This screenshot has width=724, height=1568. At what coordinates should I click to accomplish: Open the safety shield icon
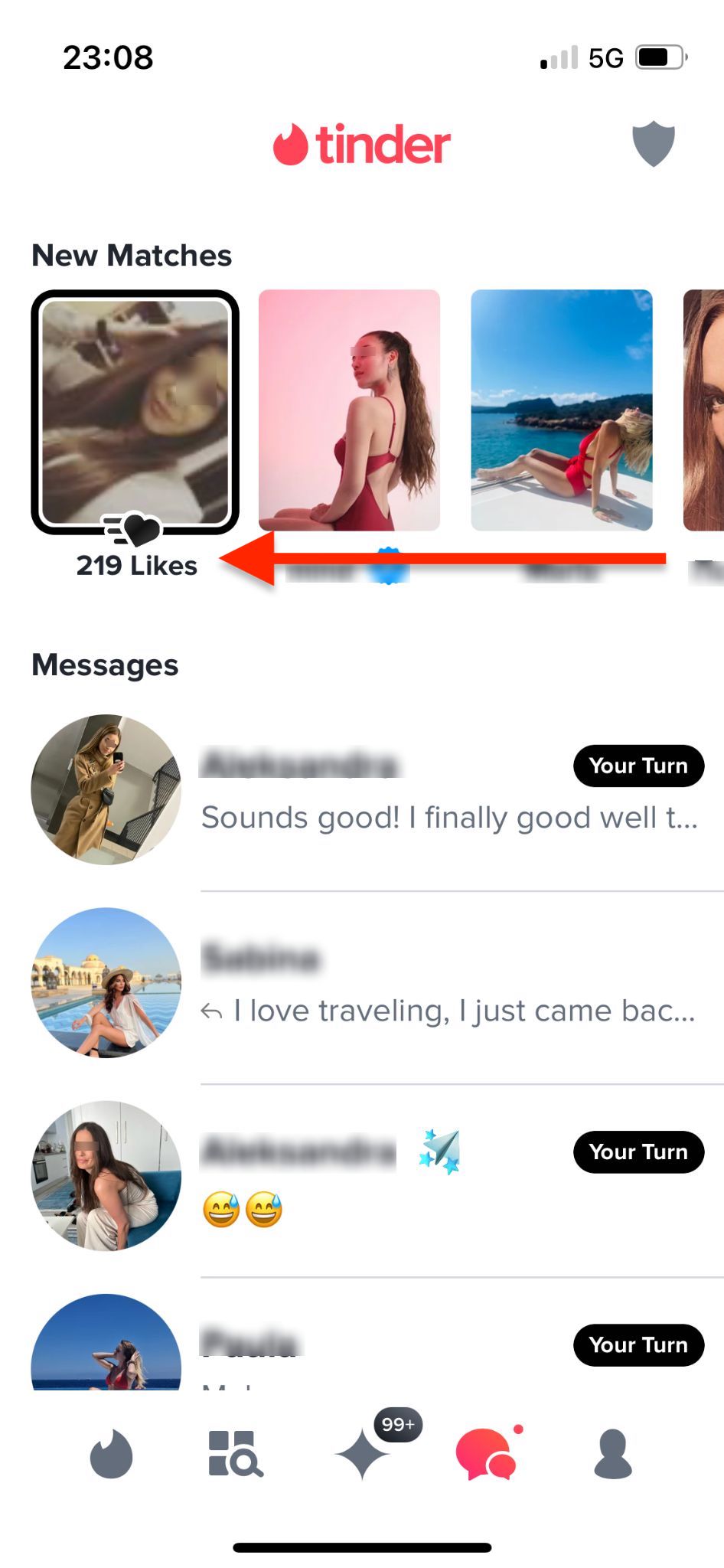653,144
